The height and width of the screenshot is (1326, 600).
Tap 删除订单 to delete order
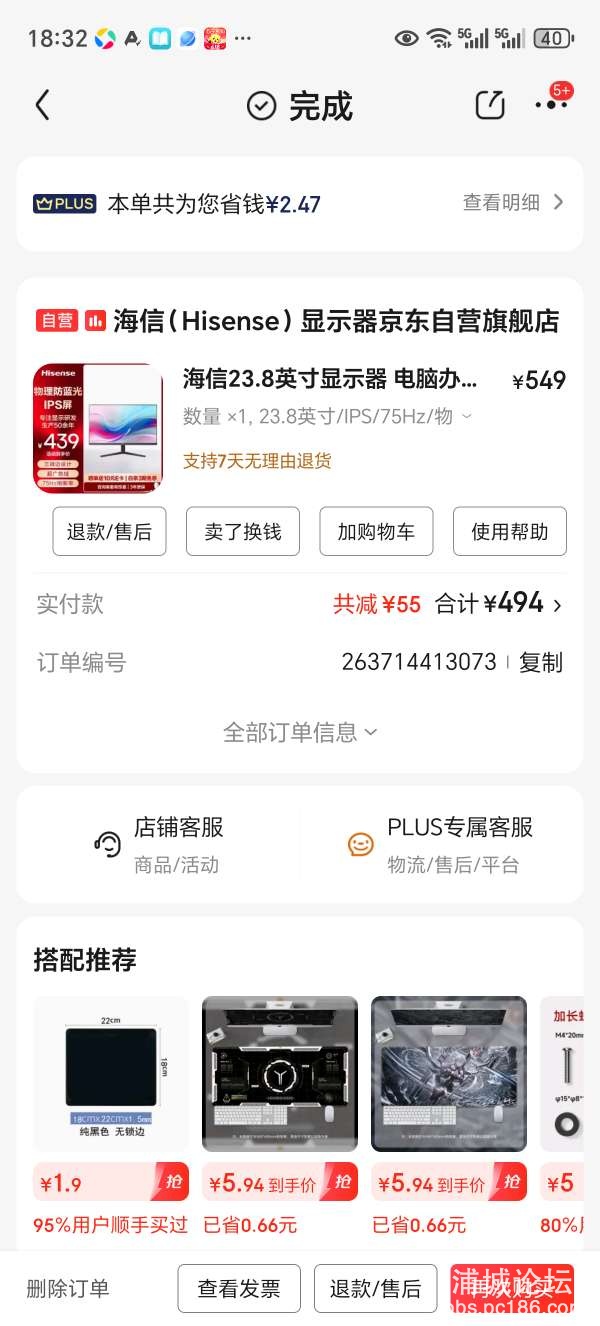[68, 1289]
